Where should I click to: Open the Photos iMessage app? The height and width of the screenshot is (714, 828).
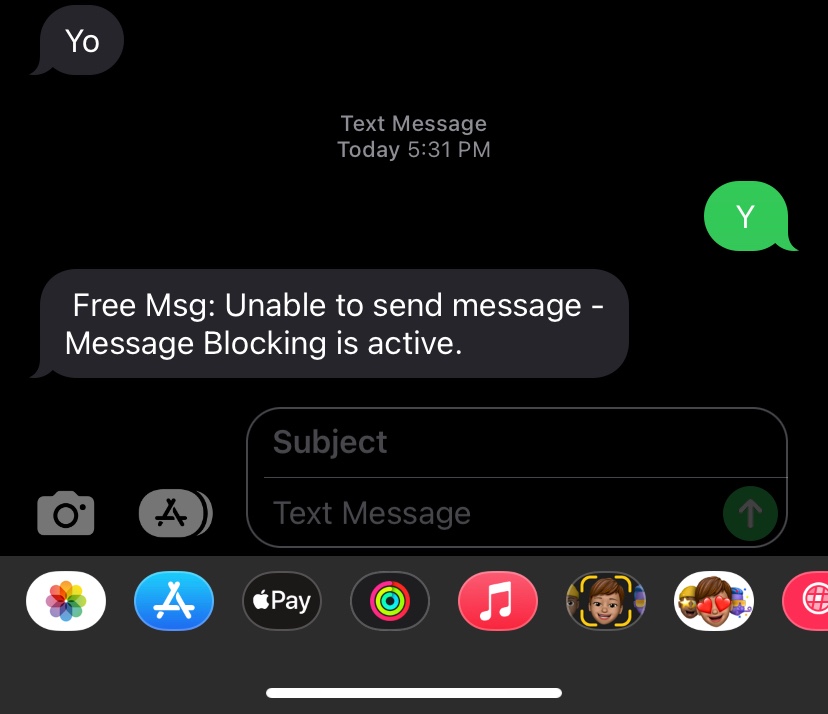coord(66,601)
